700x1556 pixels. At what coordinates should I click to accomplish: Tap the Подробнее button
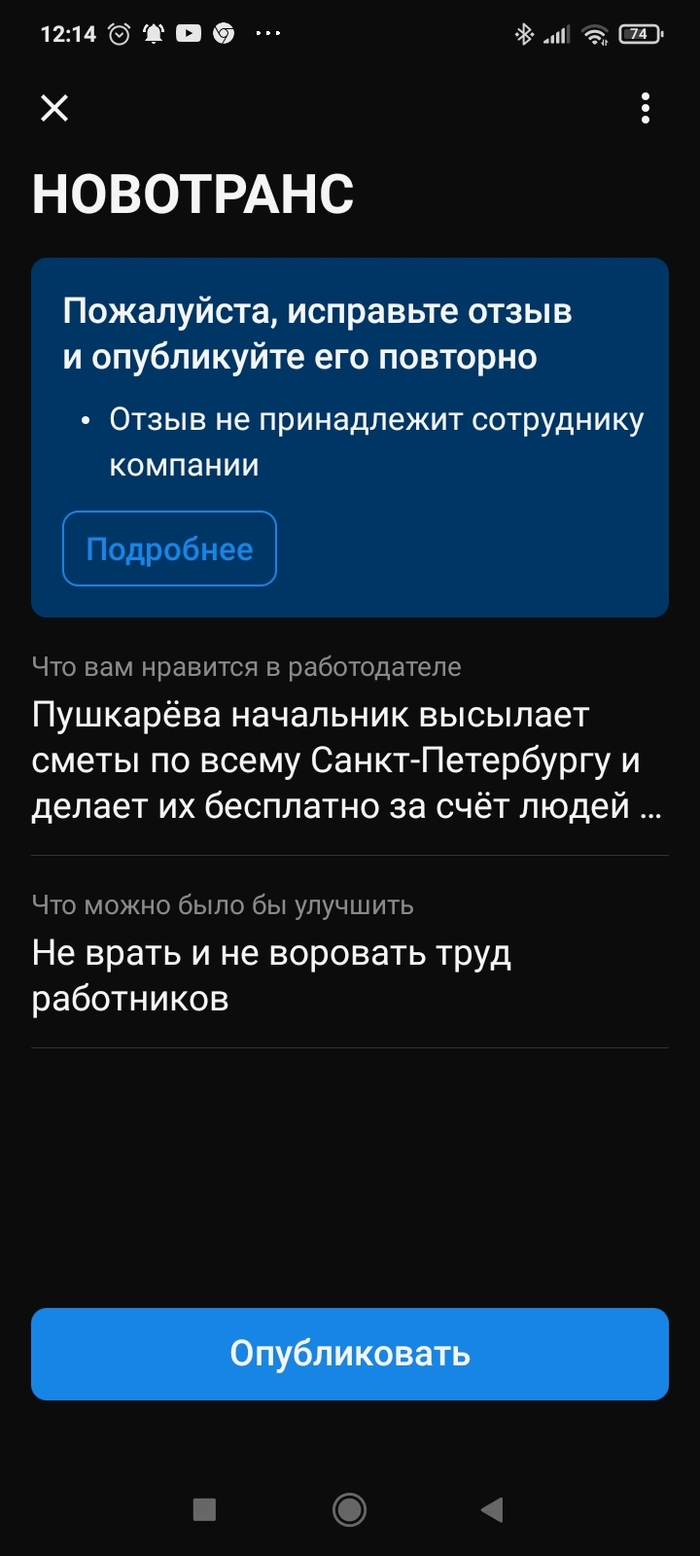(169, 549)
